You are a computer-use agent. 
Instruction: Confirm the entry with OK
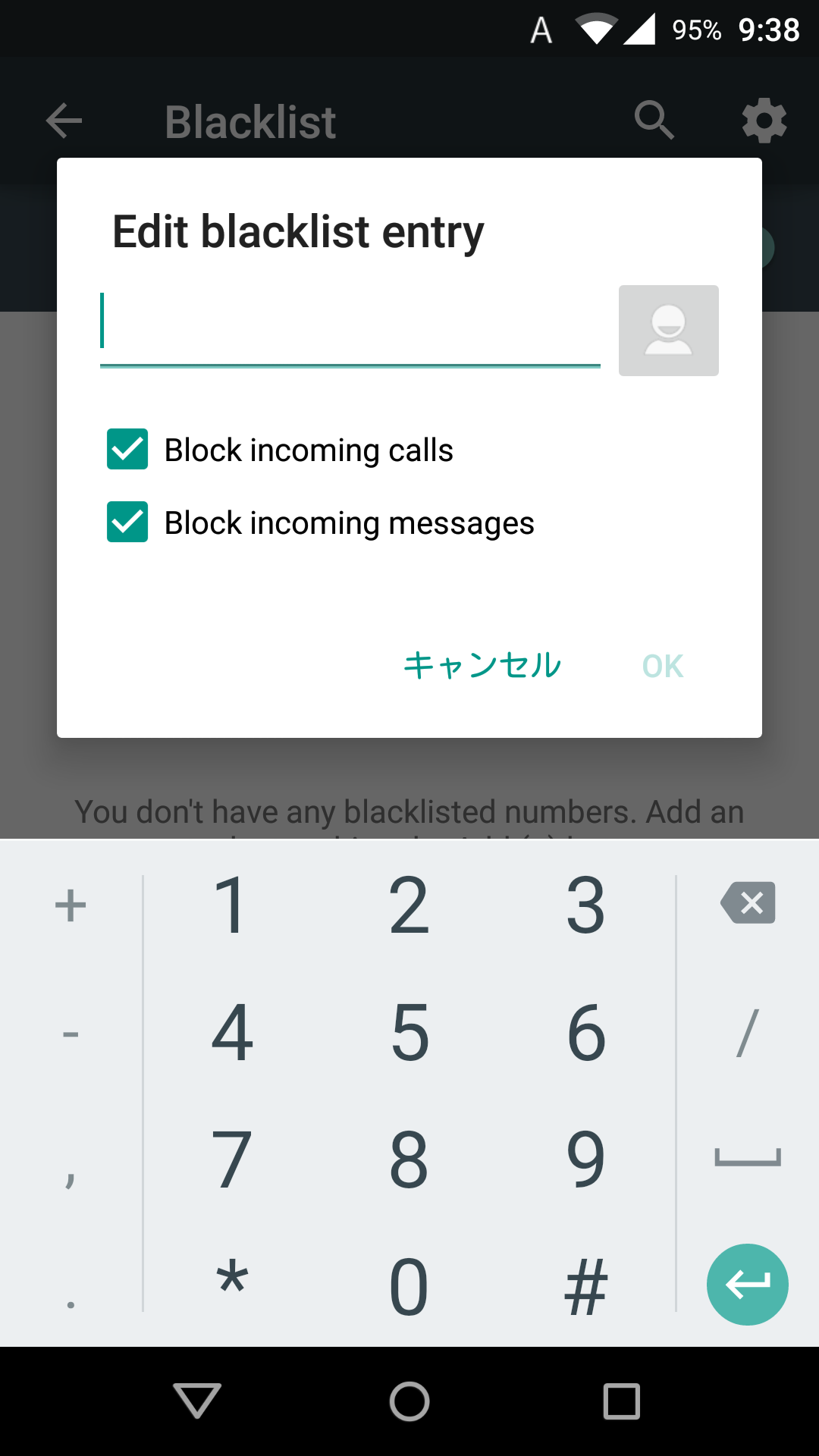[x=663, y=666]
